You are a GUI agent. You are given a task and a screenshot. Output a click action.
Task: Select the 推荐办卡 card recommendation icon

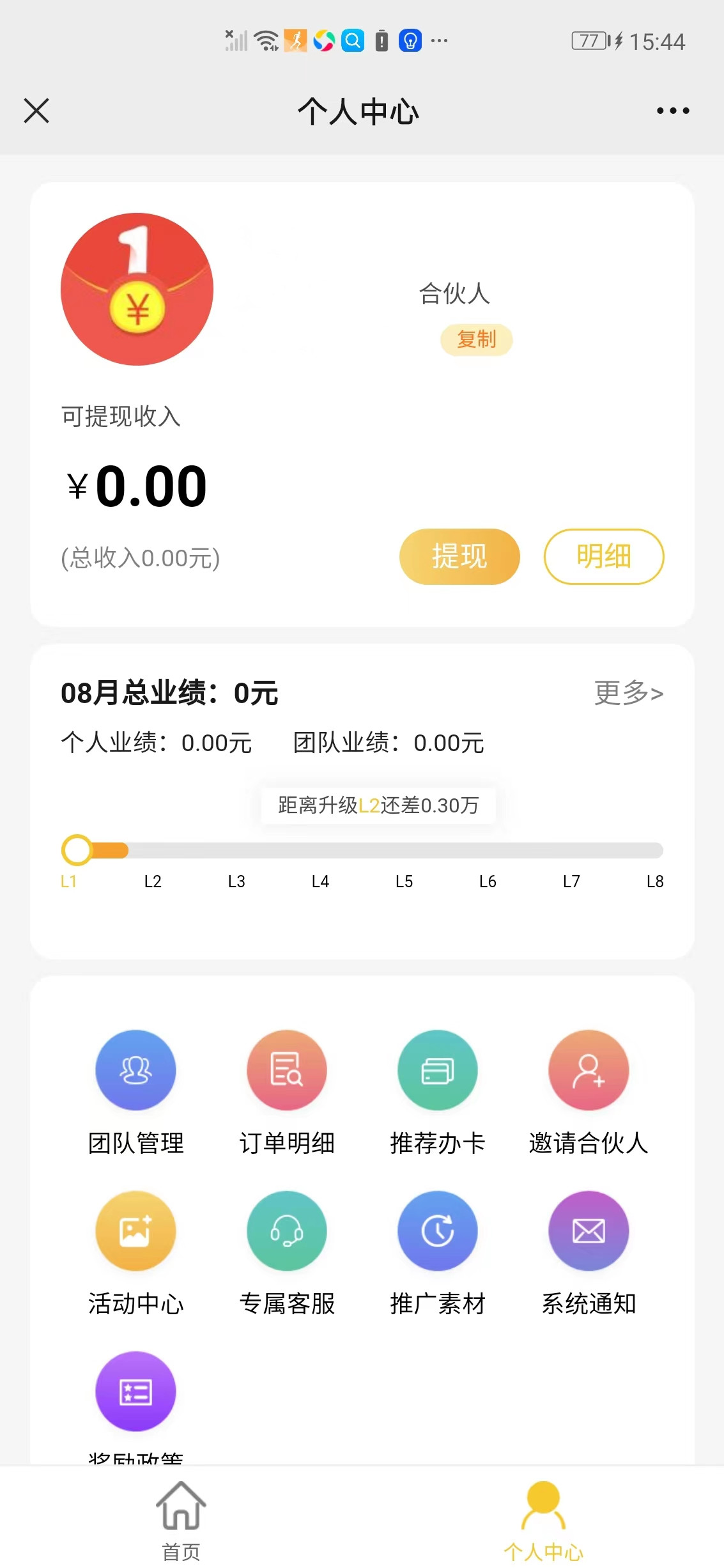coord(437,1070)
